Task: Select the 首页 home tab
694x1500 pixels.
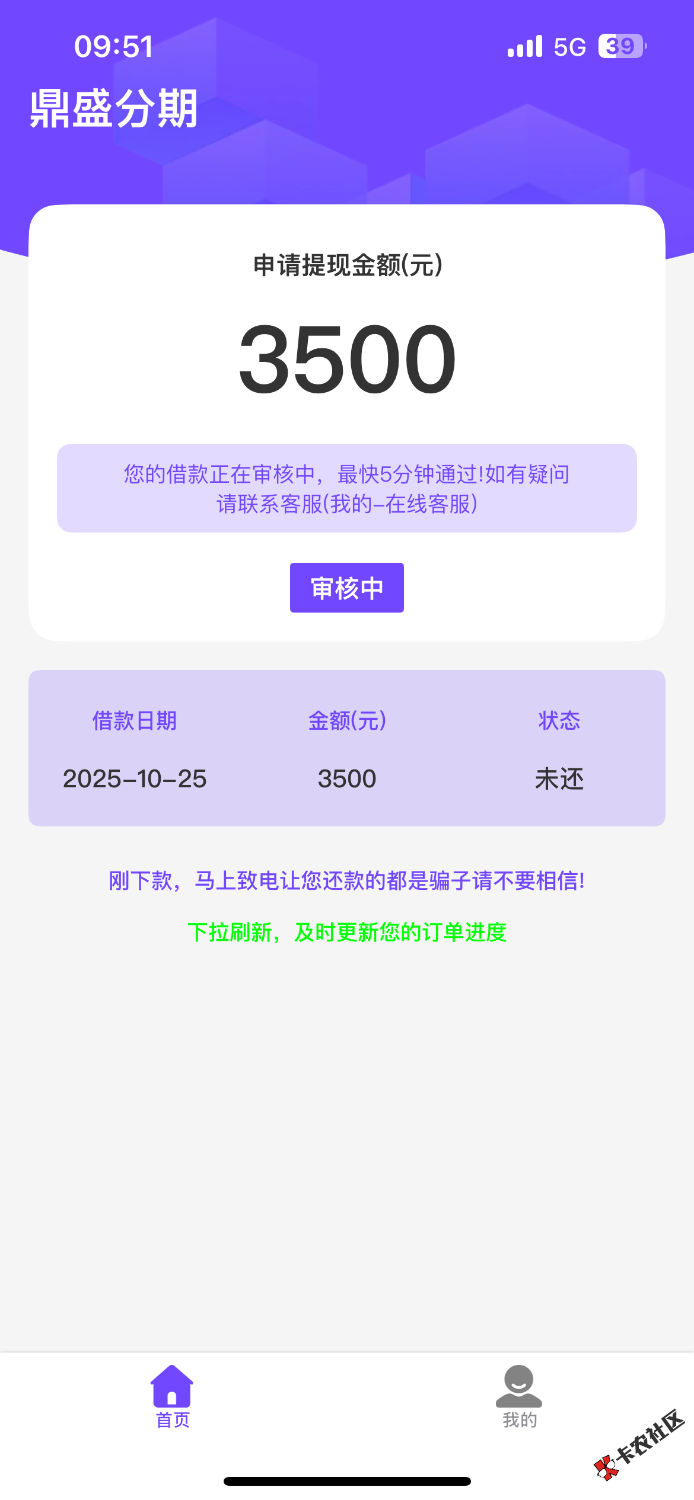Action: 172,1397
